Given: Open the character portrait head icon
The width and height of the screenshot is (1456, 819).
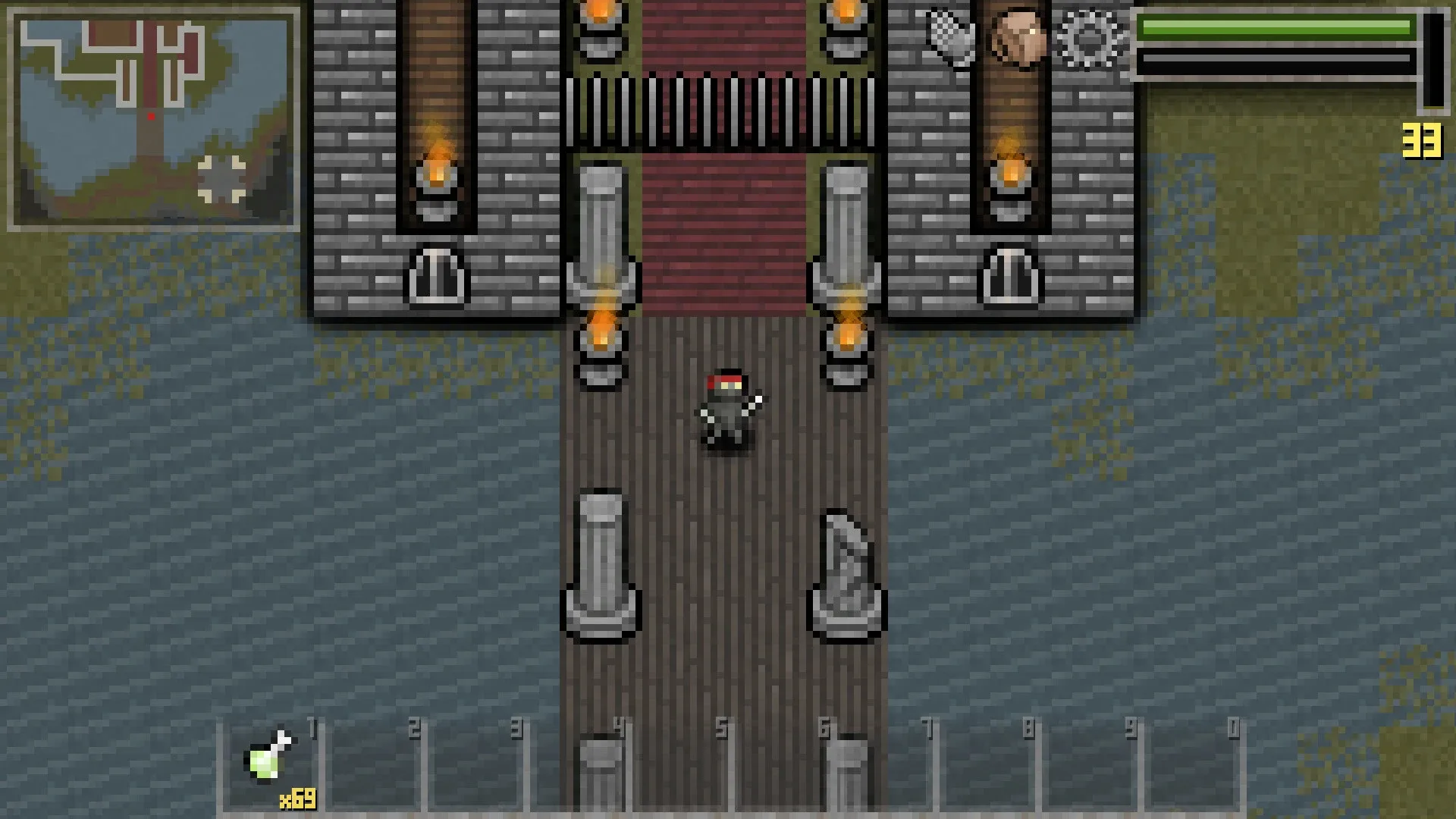Looking at the screenshot, I should pyautogui.click(x=1018, y=38).
